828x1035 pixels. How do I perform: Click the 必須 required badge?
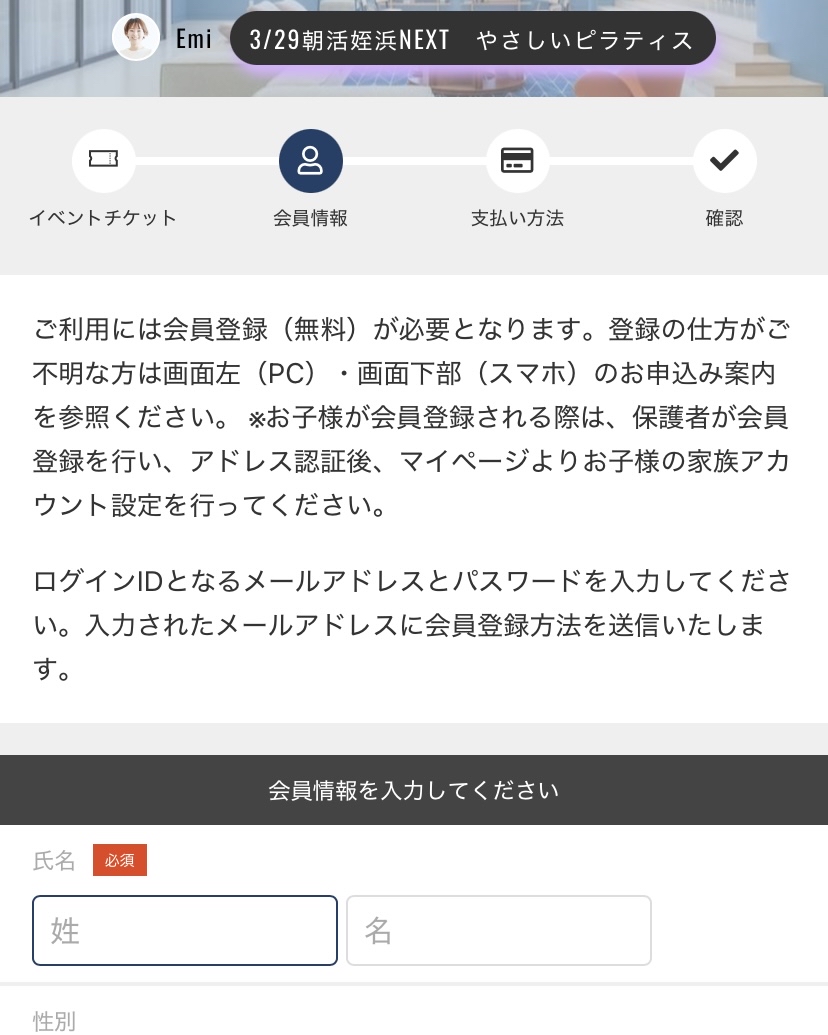pos(120,860)
